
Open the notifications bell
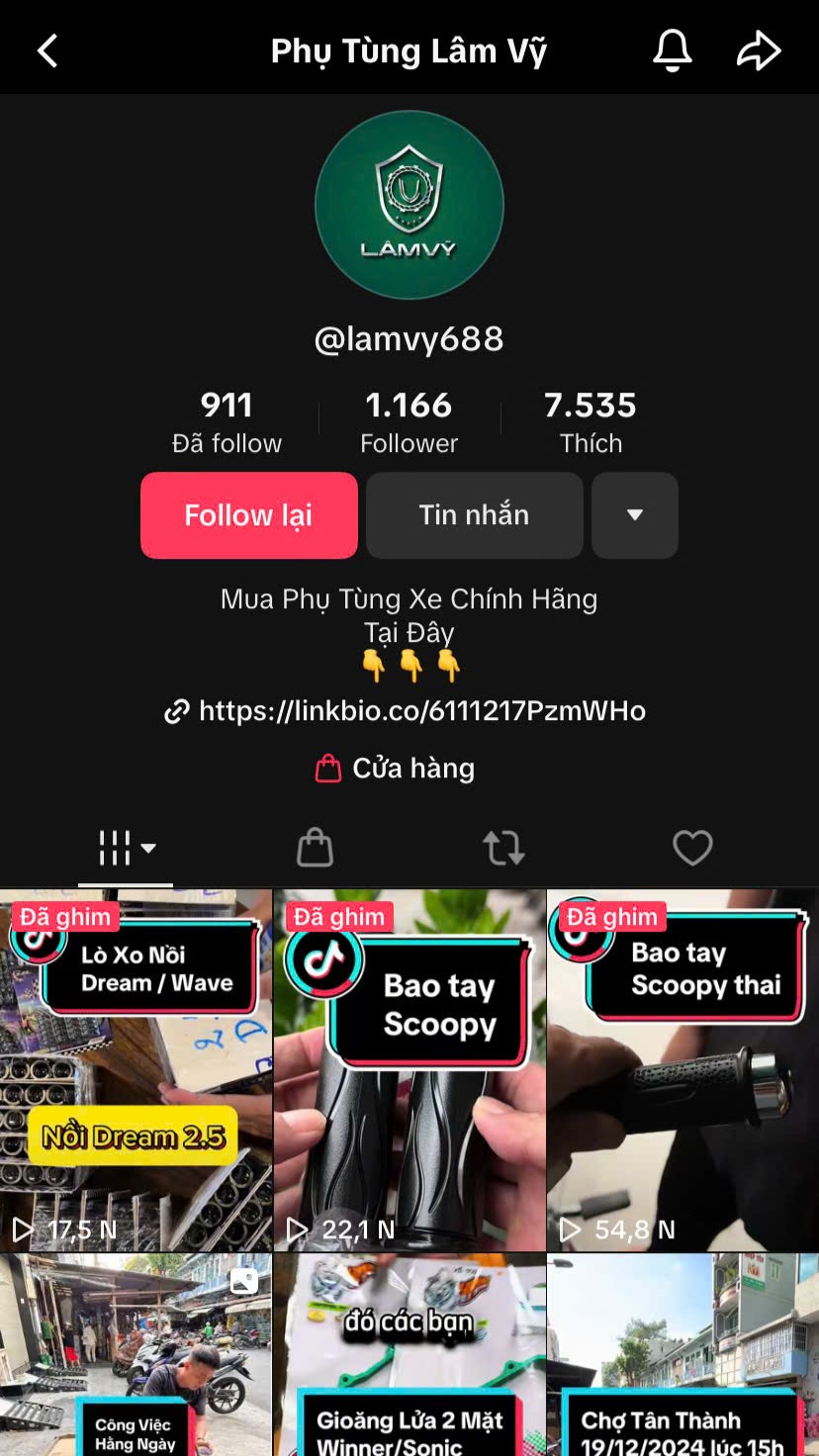672,50
